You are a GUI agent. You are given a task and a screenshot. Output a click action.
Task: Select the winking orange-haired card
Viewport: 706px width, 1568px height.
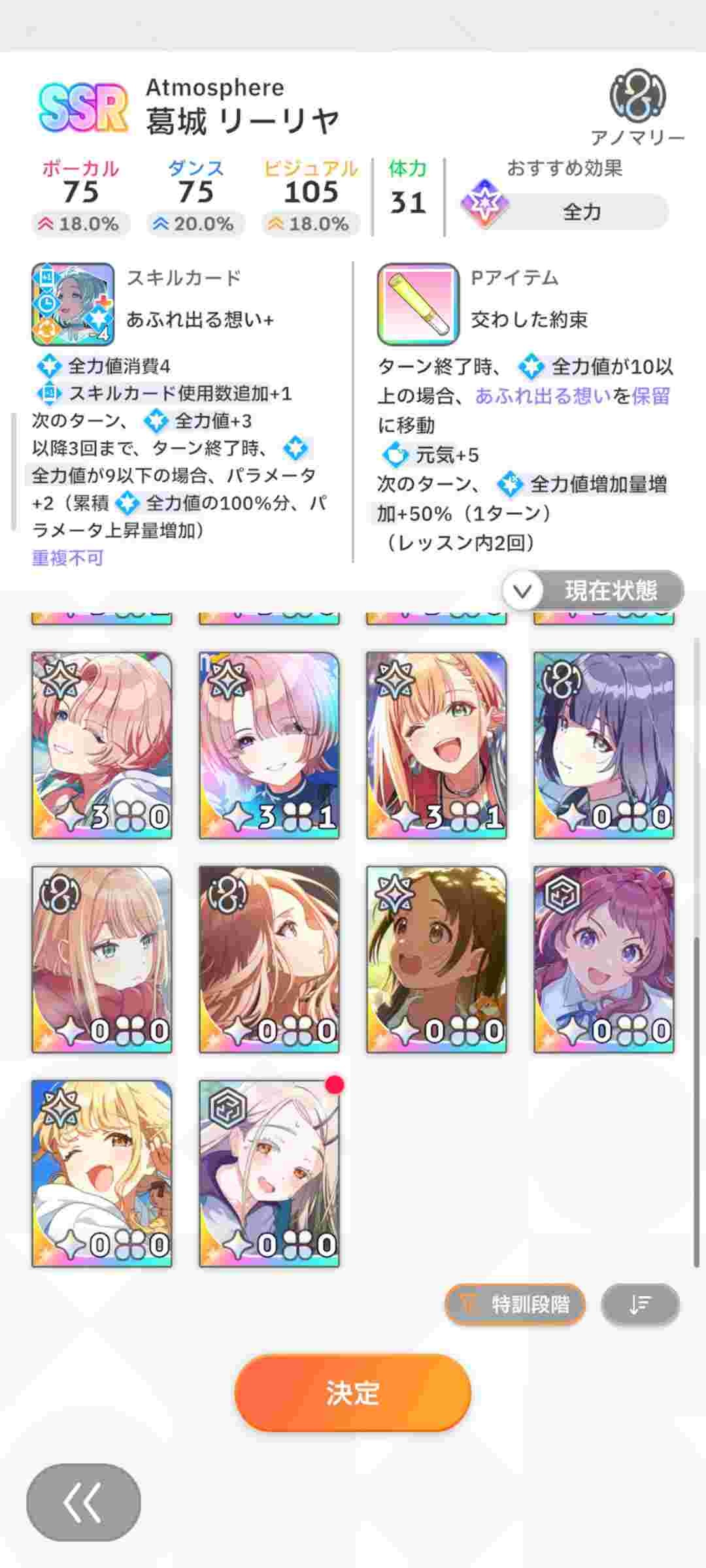(437, 745)
